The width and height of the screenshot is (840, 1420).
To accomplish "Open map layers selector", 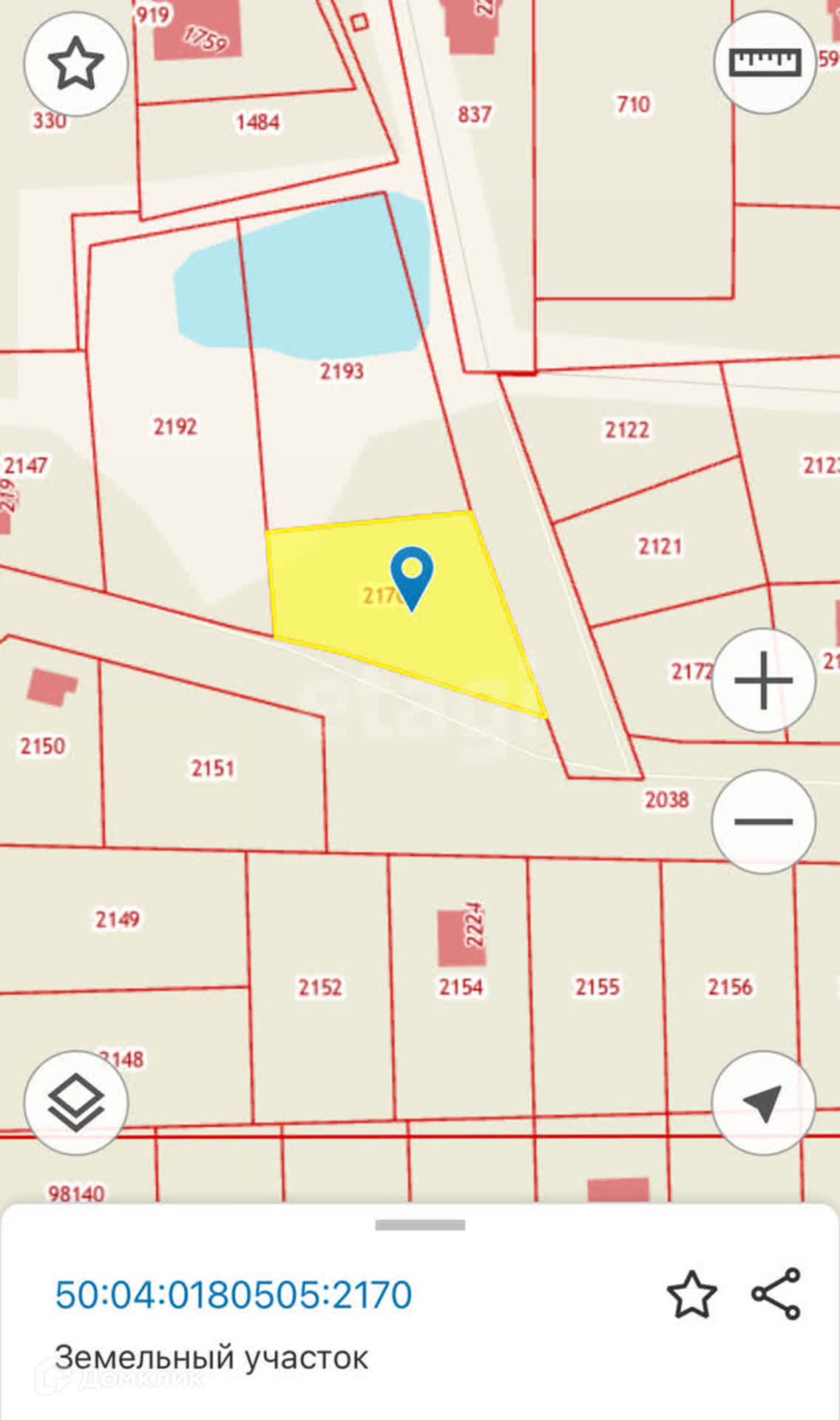I will point(75,1103).
